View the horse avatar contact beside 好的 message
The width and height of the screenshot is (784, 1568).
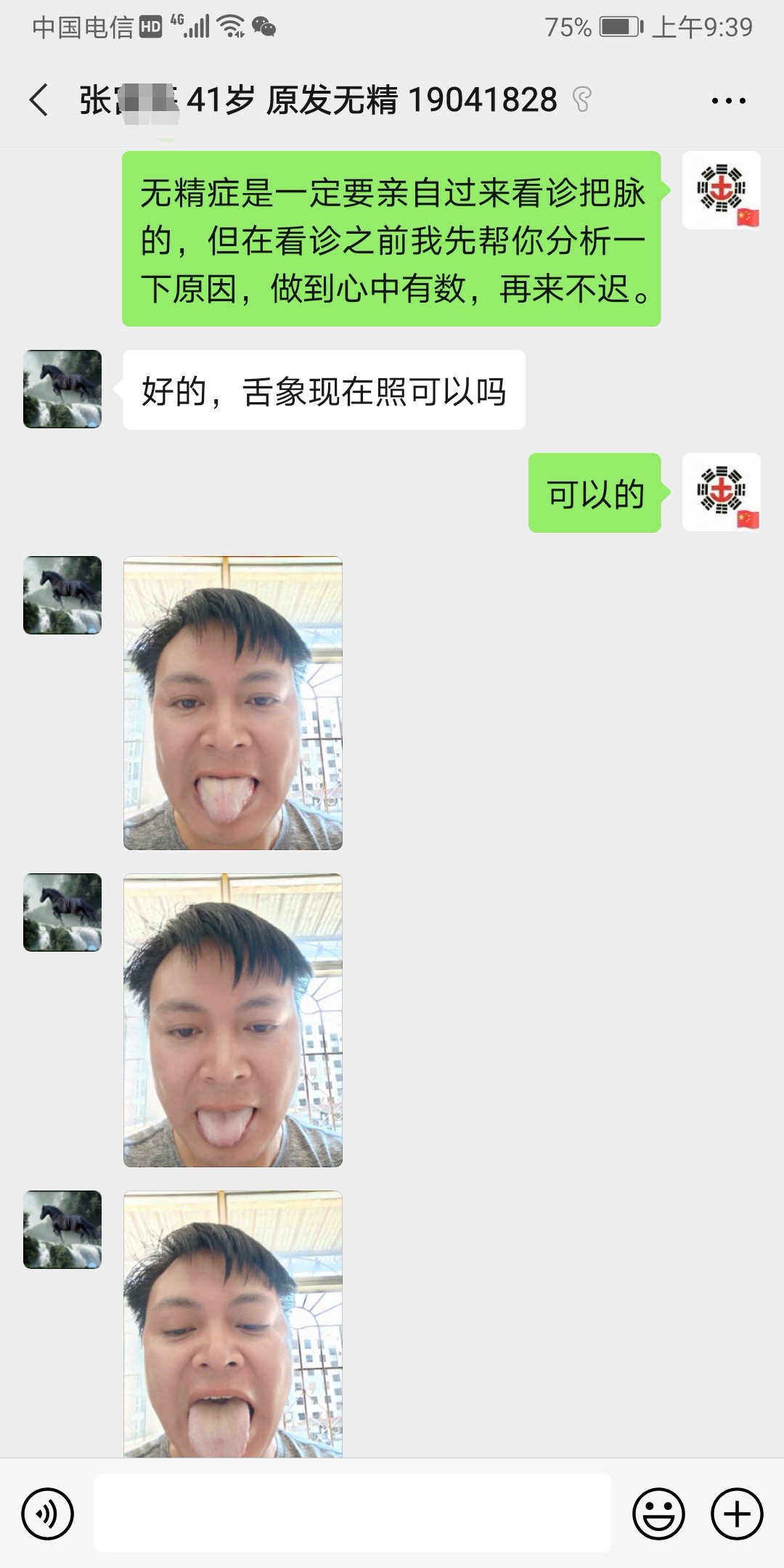tap(62, 389)
